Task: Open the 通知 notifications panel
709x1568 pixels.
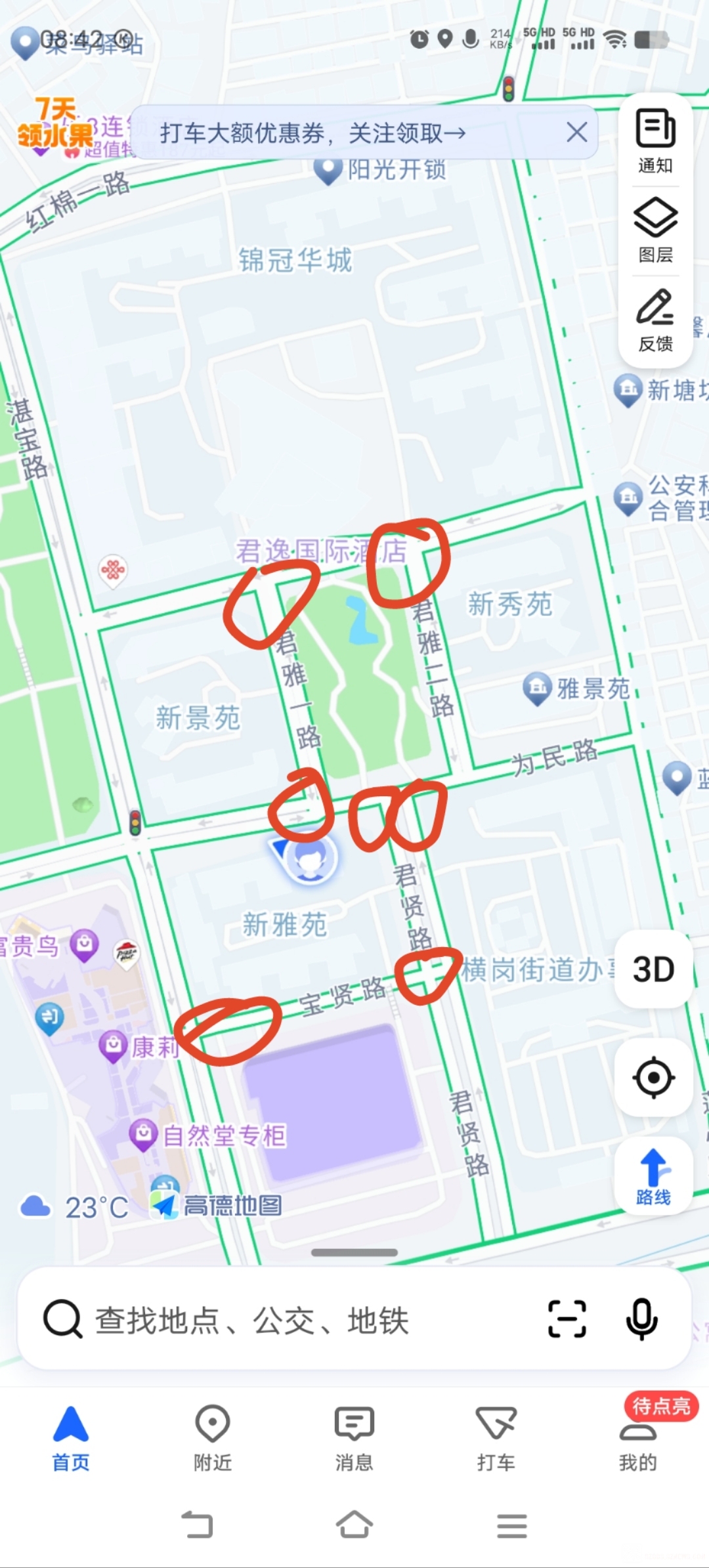Action: click(655, 140)
